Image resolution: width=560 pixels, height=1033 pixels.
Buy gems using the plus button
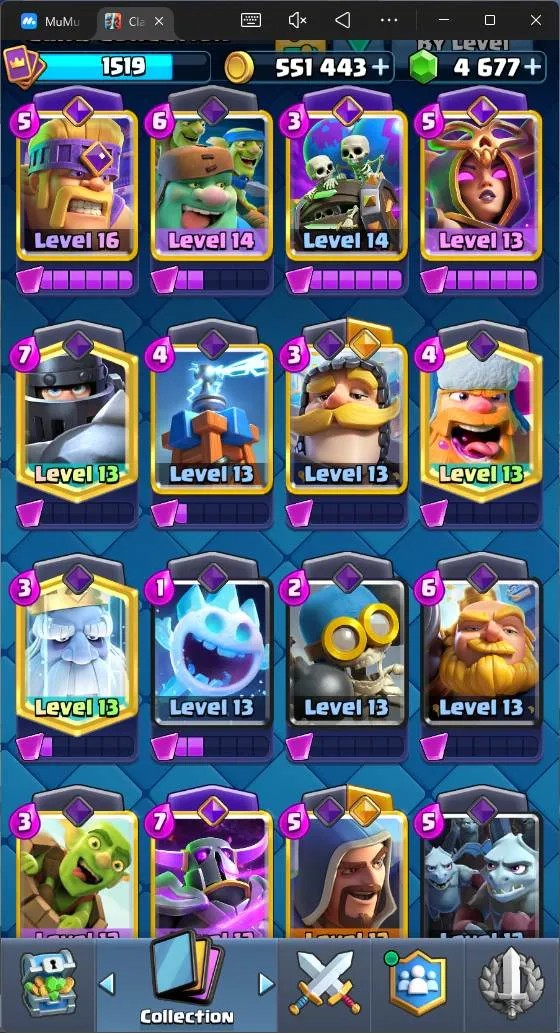point(532,67)
